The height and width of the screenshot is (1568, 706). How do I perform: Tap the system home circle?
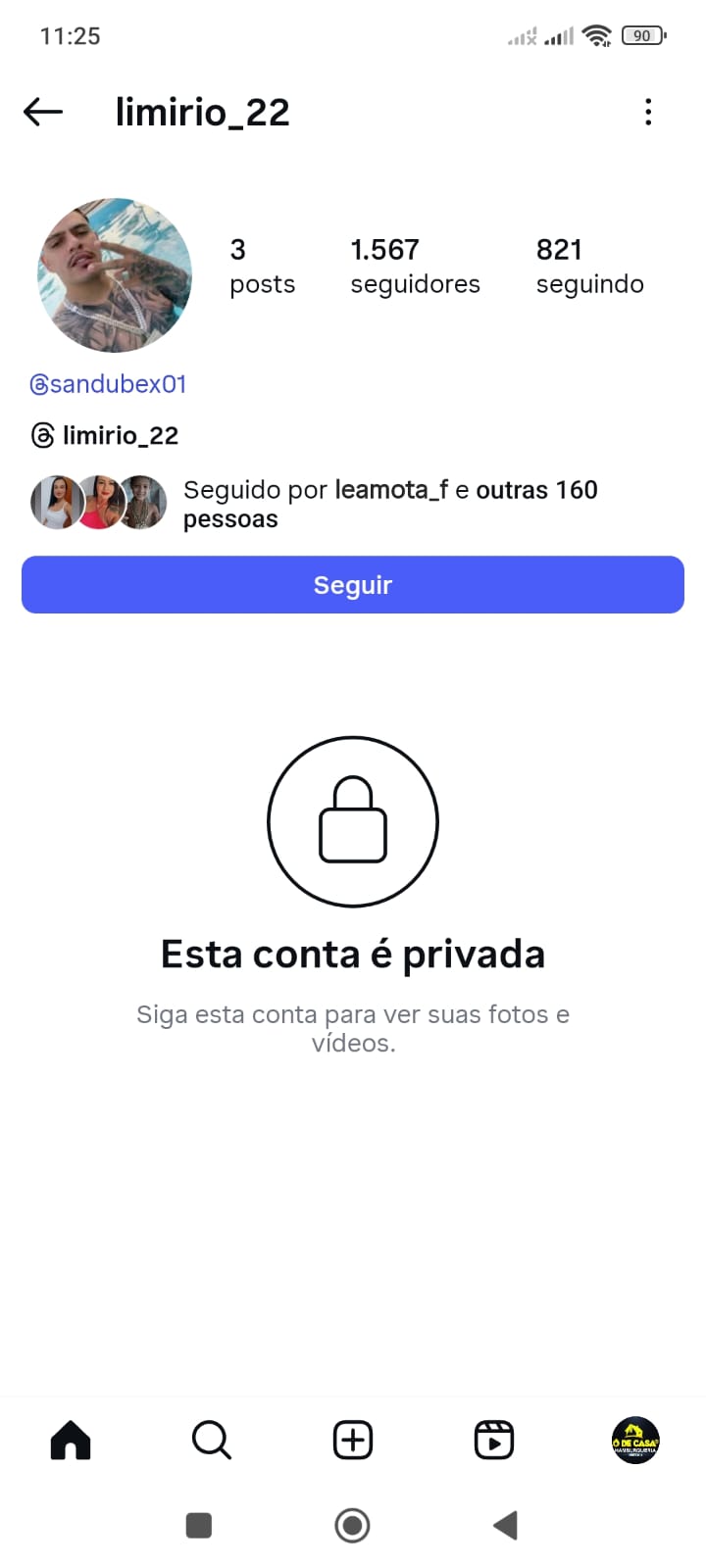[x=352, y=1525]
